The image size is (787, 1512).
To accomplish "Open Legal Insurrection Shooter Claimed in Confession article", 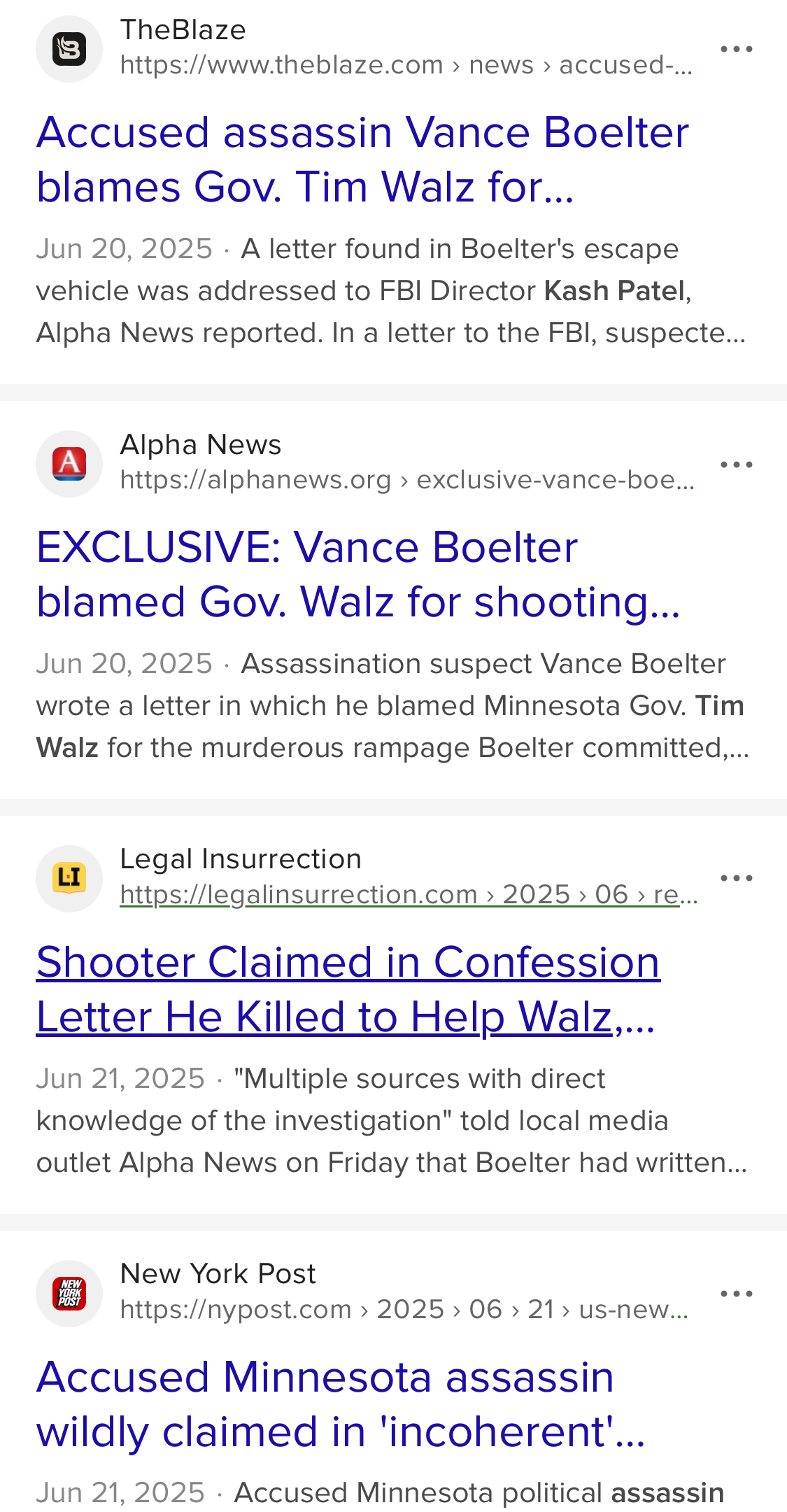I will tap(348, 989).
